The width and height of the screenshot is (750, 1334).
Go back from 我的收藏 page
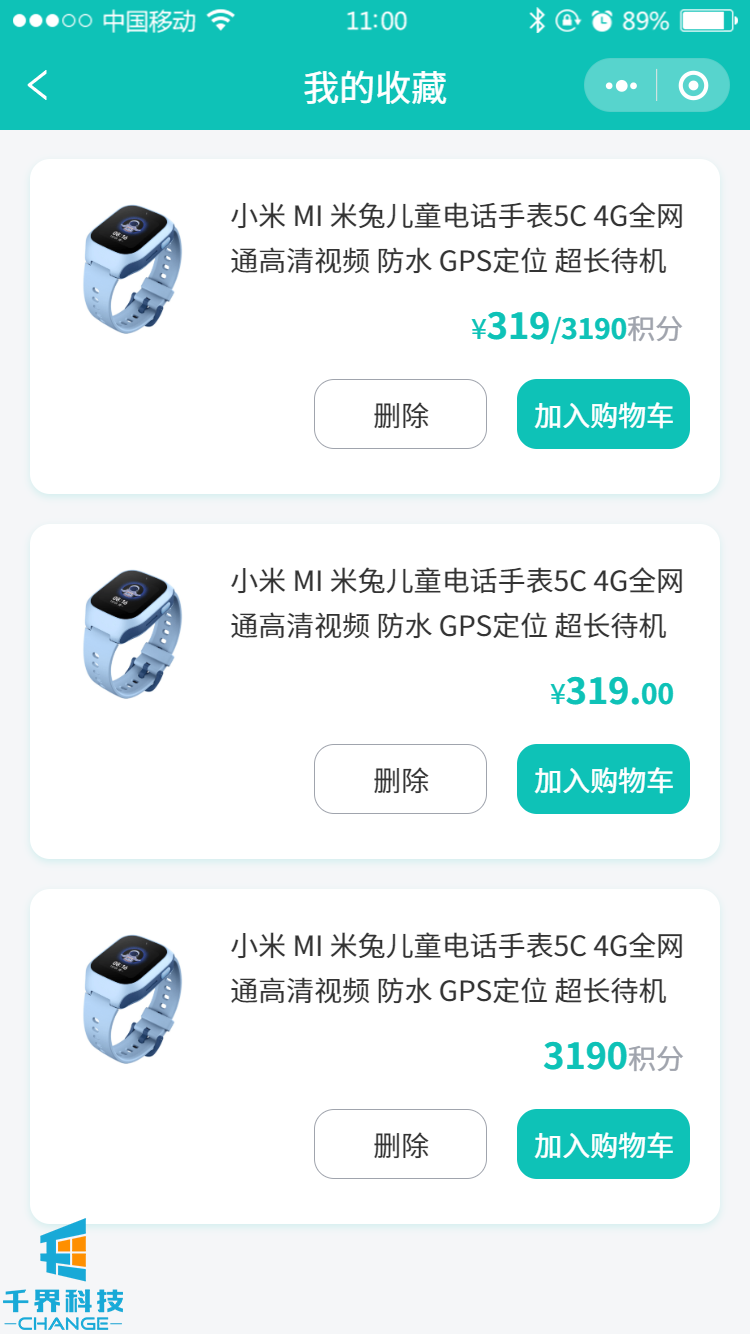38,86
